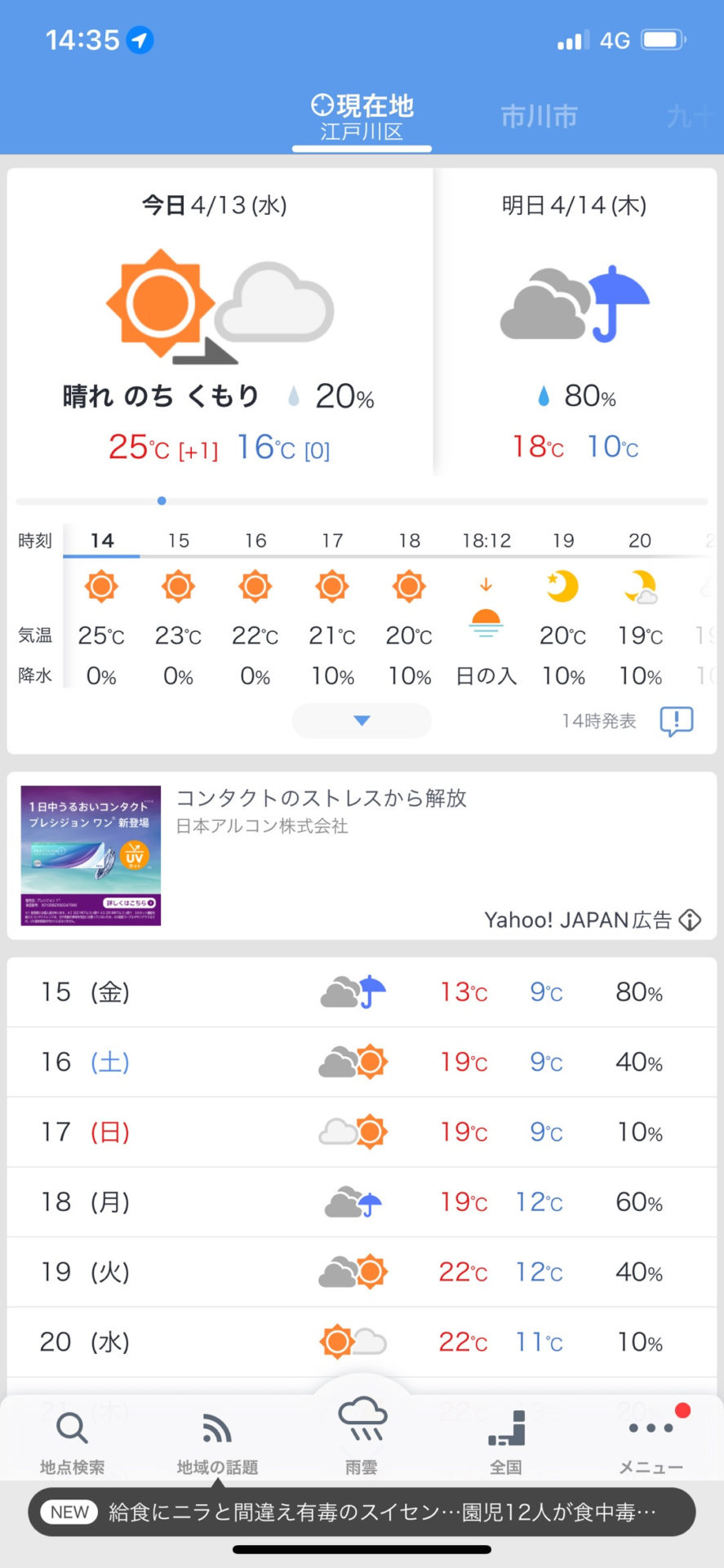Open the 16 (土) daily forecast row
The width and height of the screenshot is (724, 1568).
362,1062
